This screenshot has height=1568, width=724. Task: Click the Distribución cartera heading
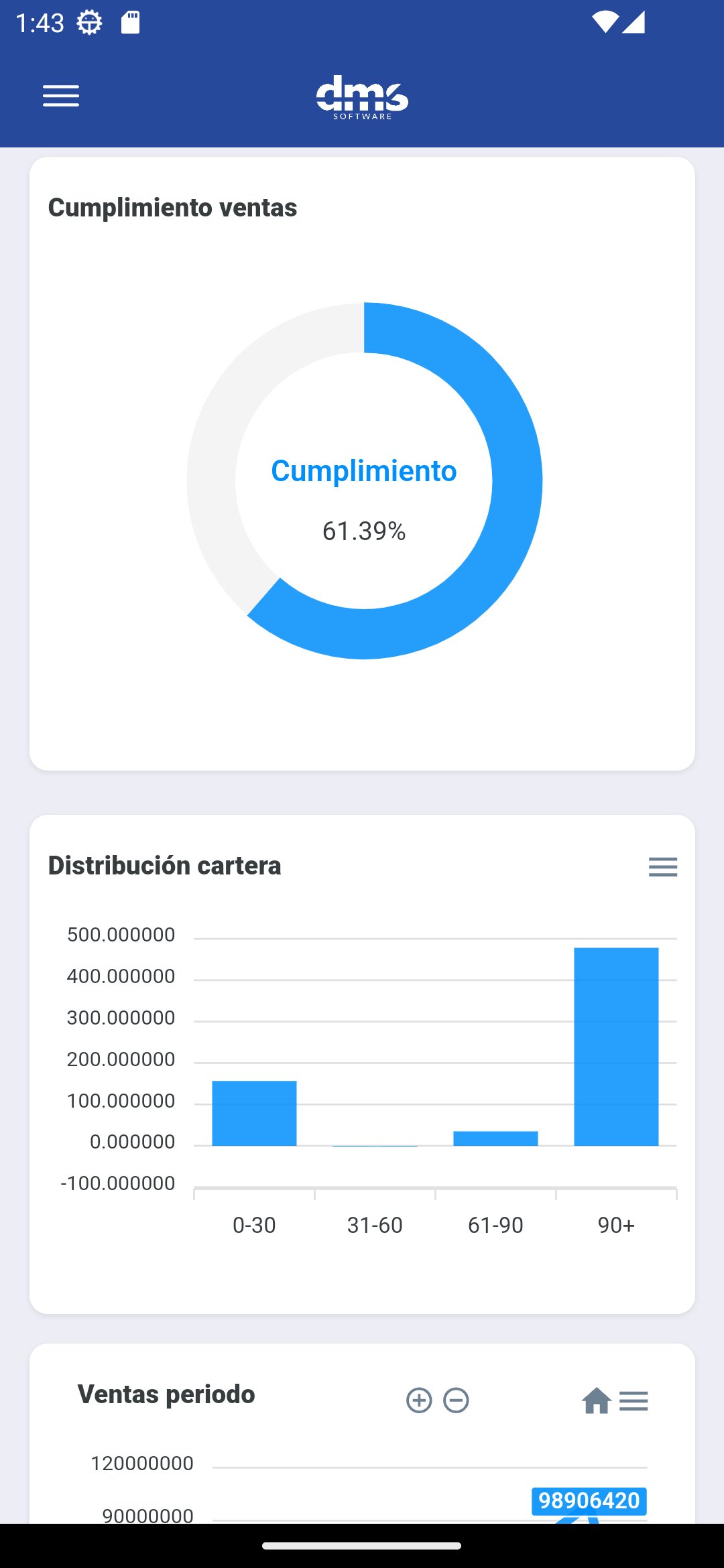pos(164,866)
